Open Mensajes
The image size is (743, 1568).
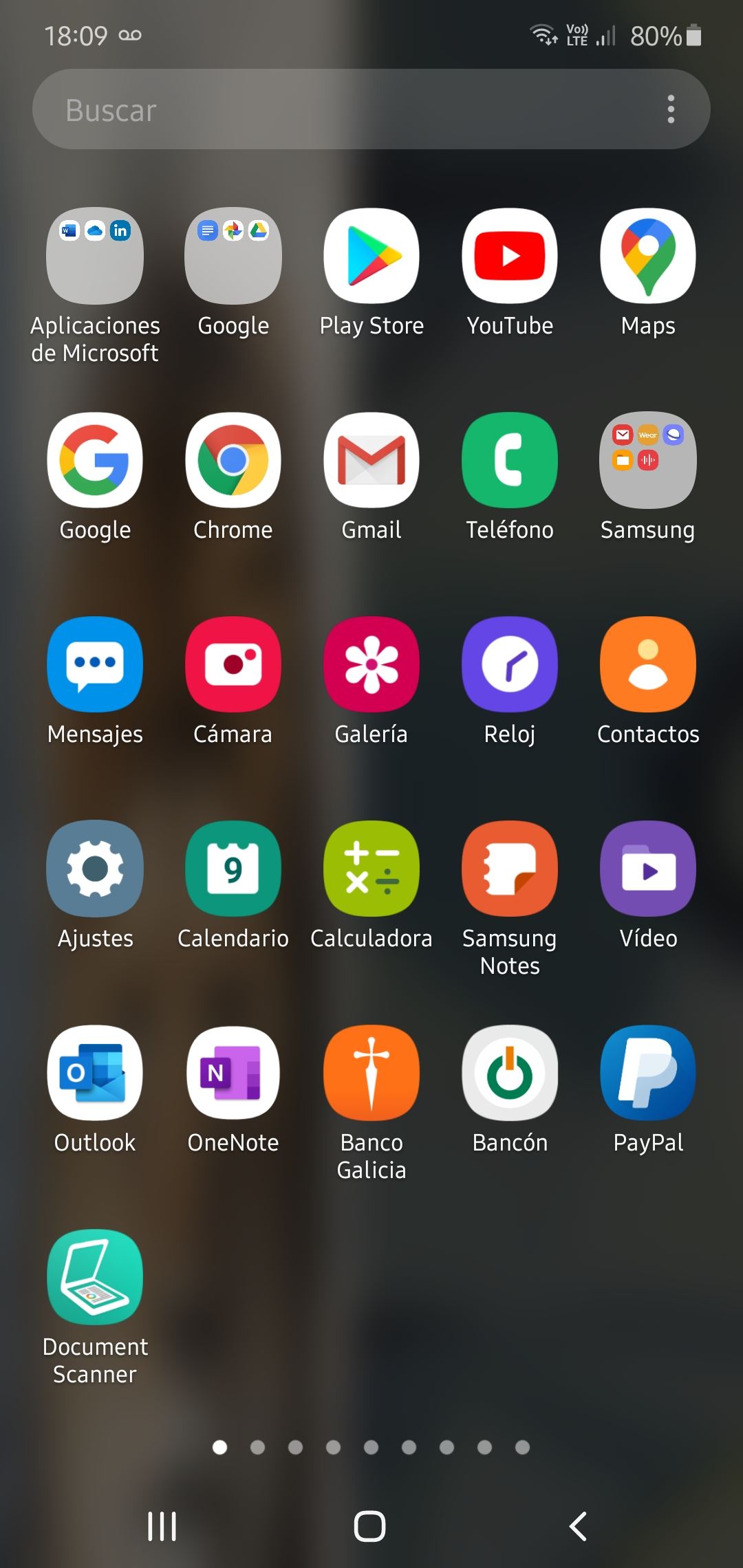coord(95,664)
